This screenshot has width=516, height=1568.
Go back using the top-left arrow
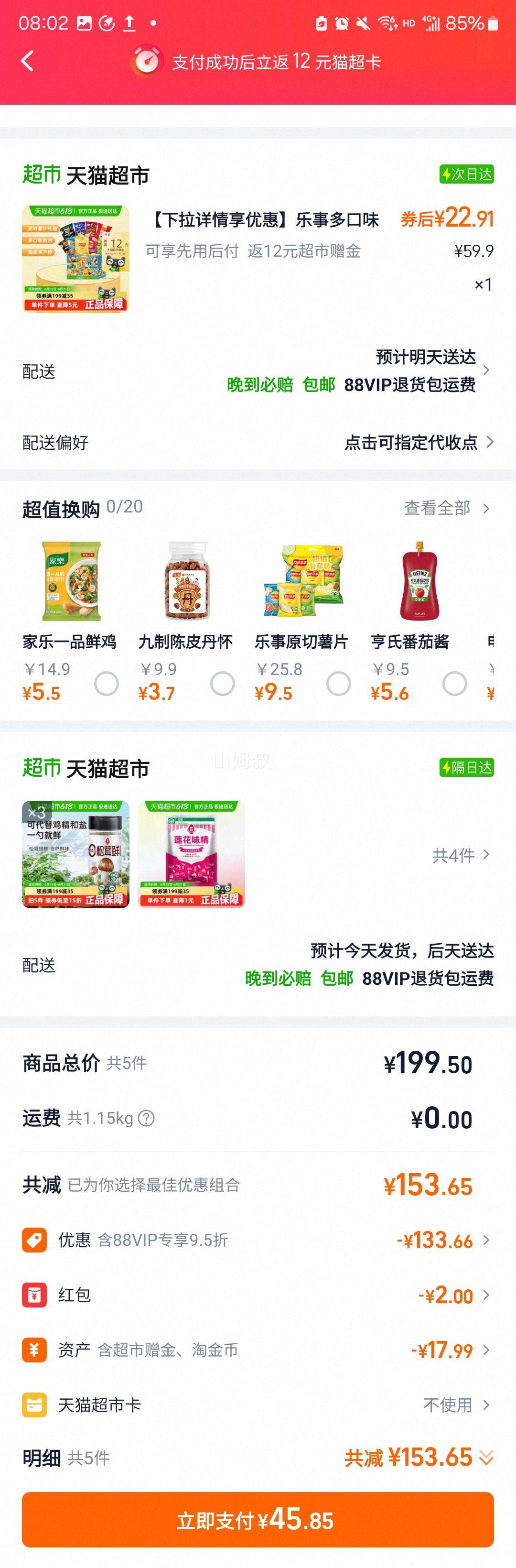coord(27,61)
